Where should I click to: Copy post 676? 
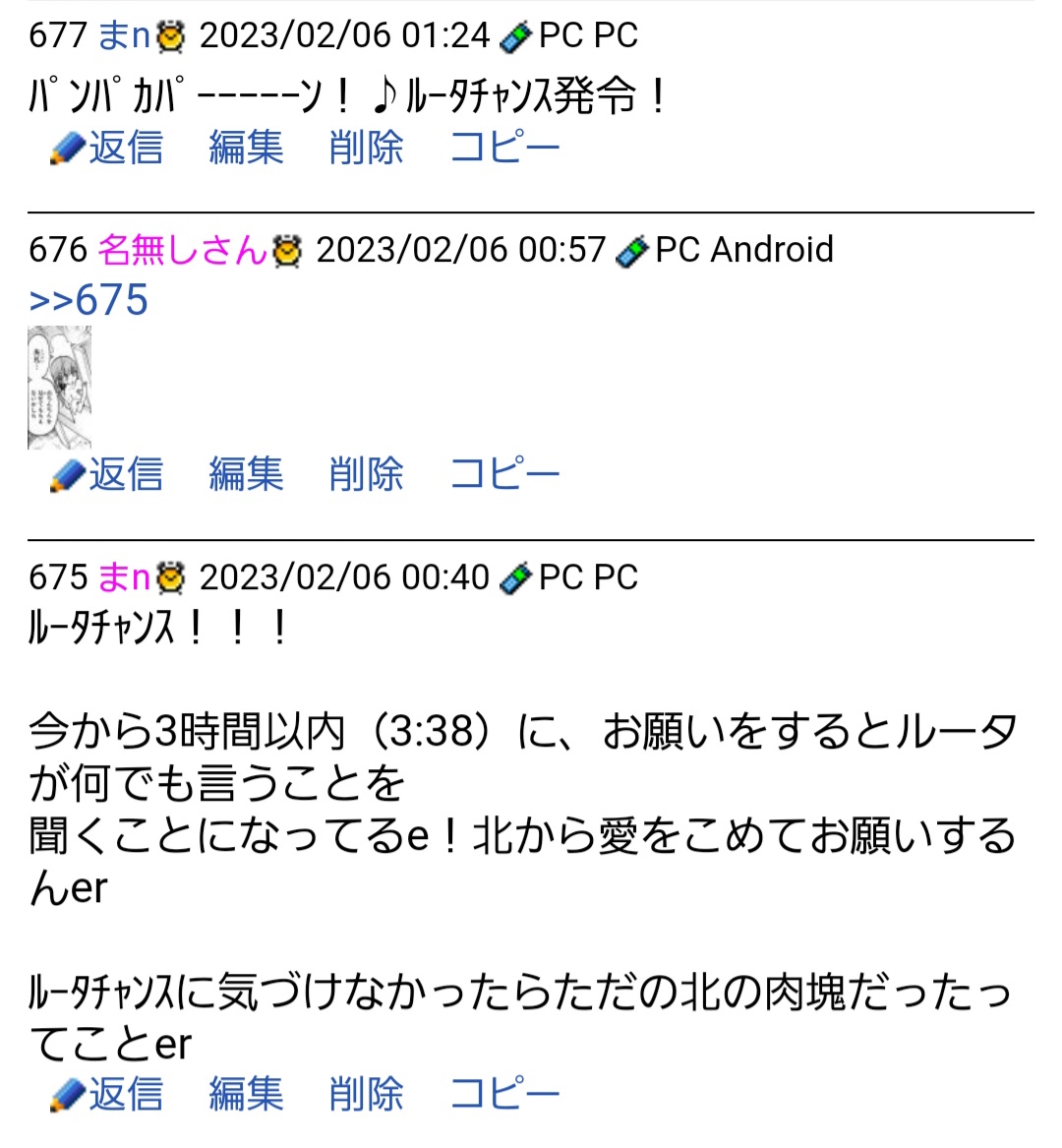coord(504,474)
